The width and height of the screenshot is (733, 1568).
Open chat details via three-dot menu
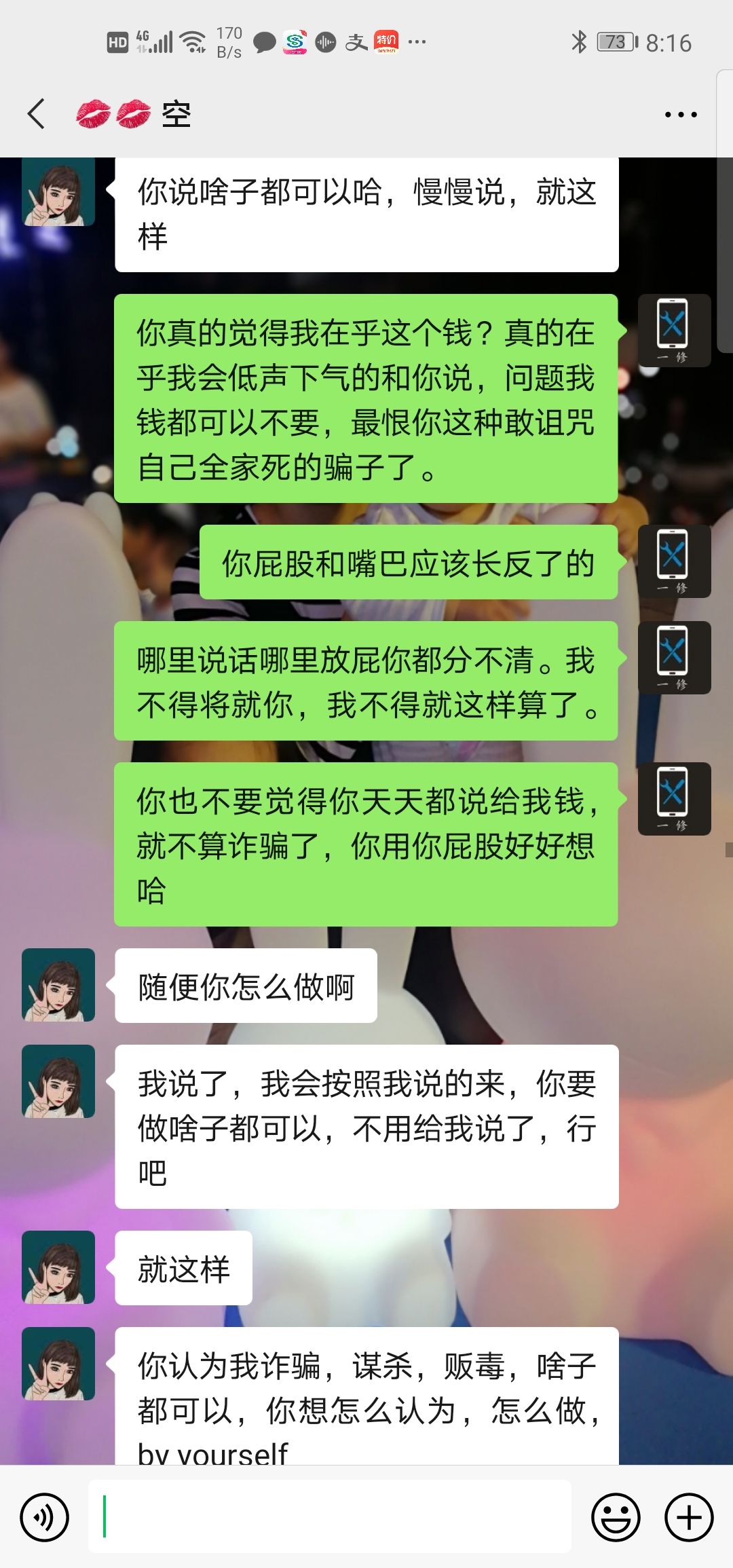click(x=680, y=115)
